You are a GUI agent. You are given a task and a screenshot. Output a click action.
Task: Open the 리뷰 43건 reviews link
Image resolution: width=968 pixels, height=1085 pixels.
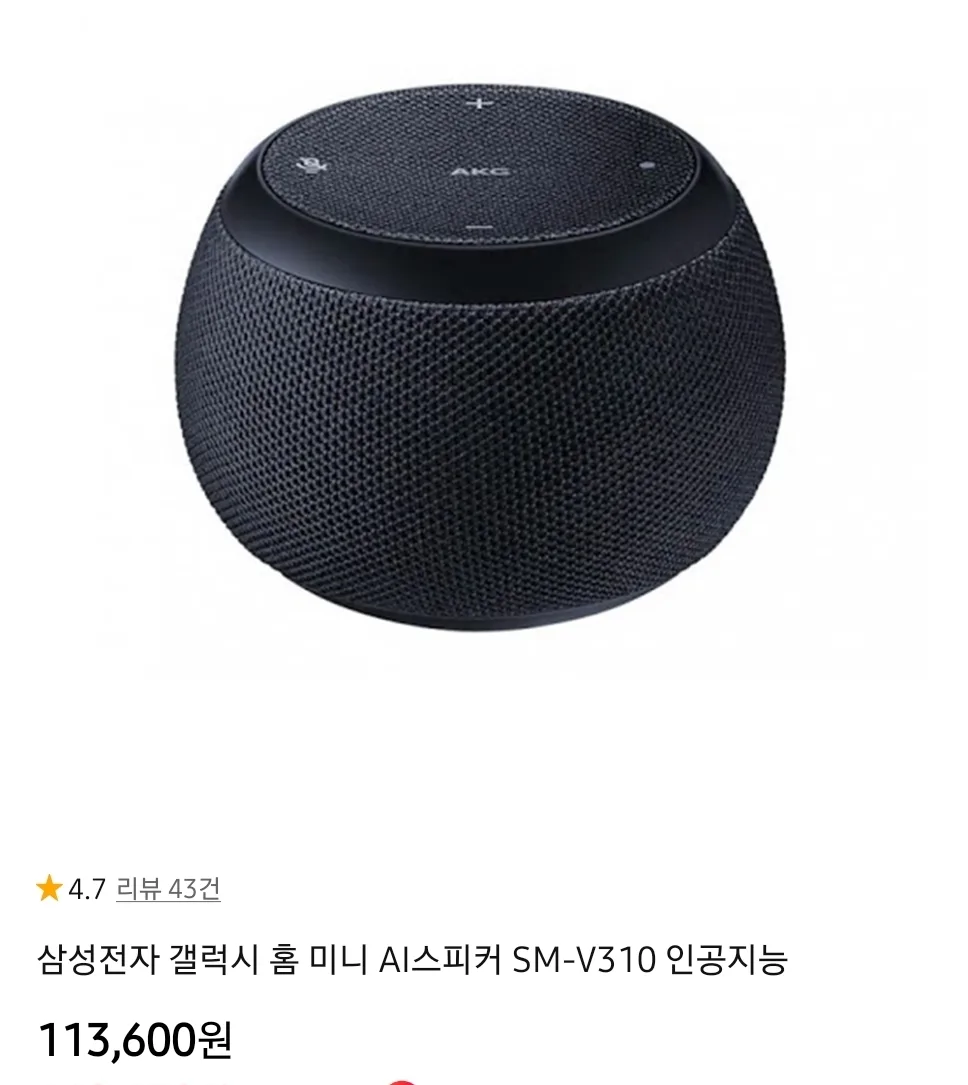[168, 888]
